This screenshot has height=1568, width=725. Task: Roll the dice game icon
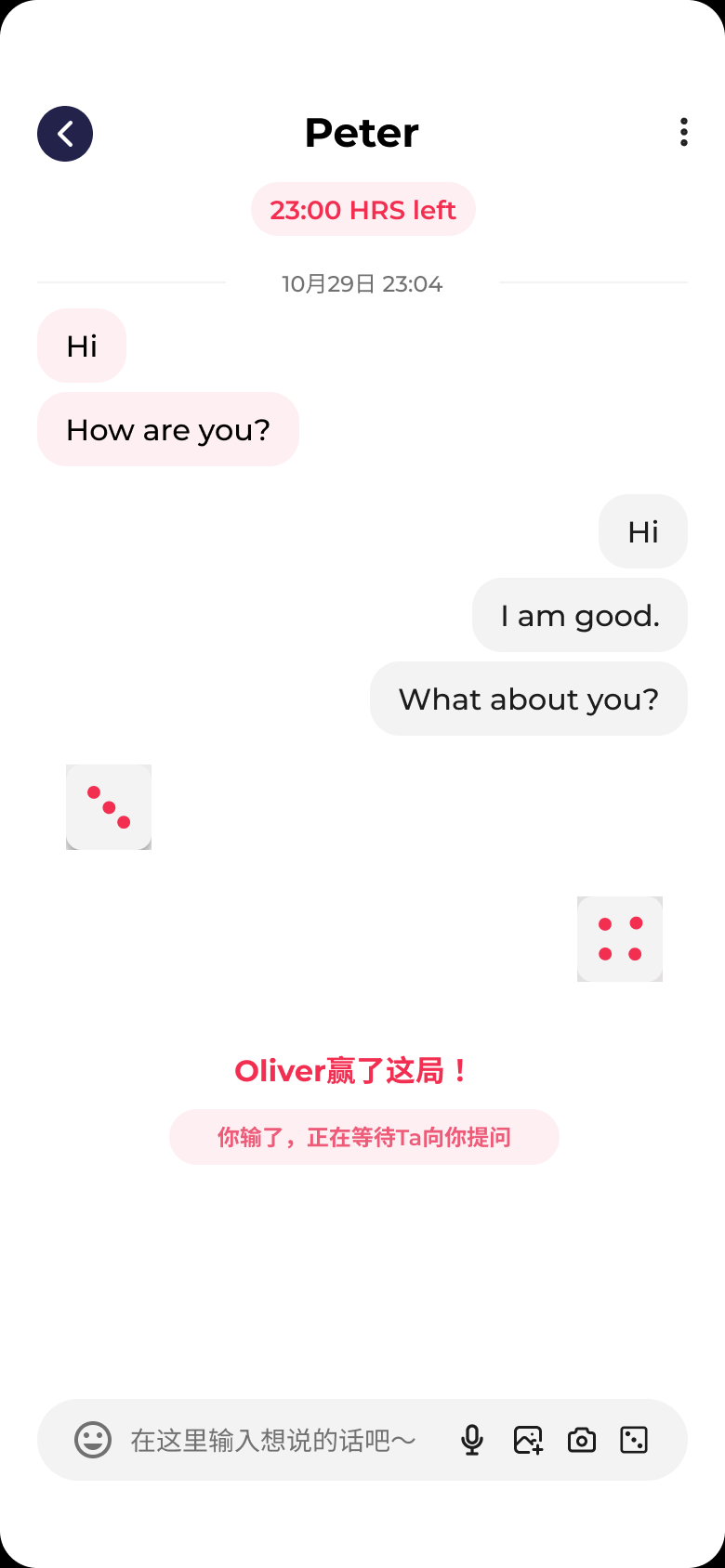point(634,1440)
